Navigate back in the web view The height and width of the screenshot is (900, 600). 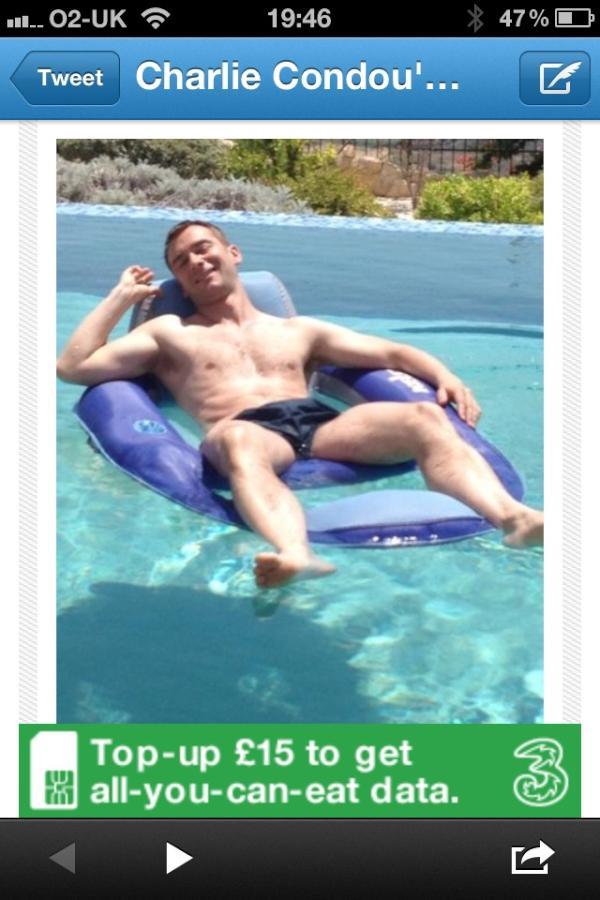[x=63, y=857]
